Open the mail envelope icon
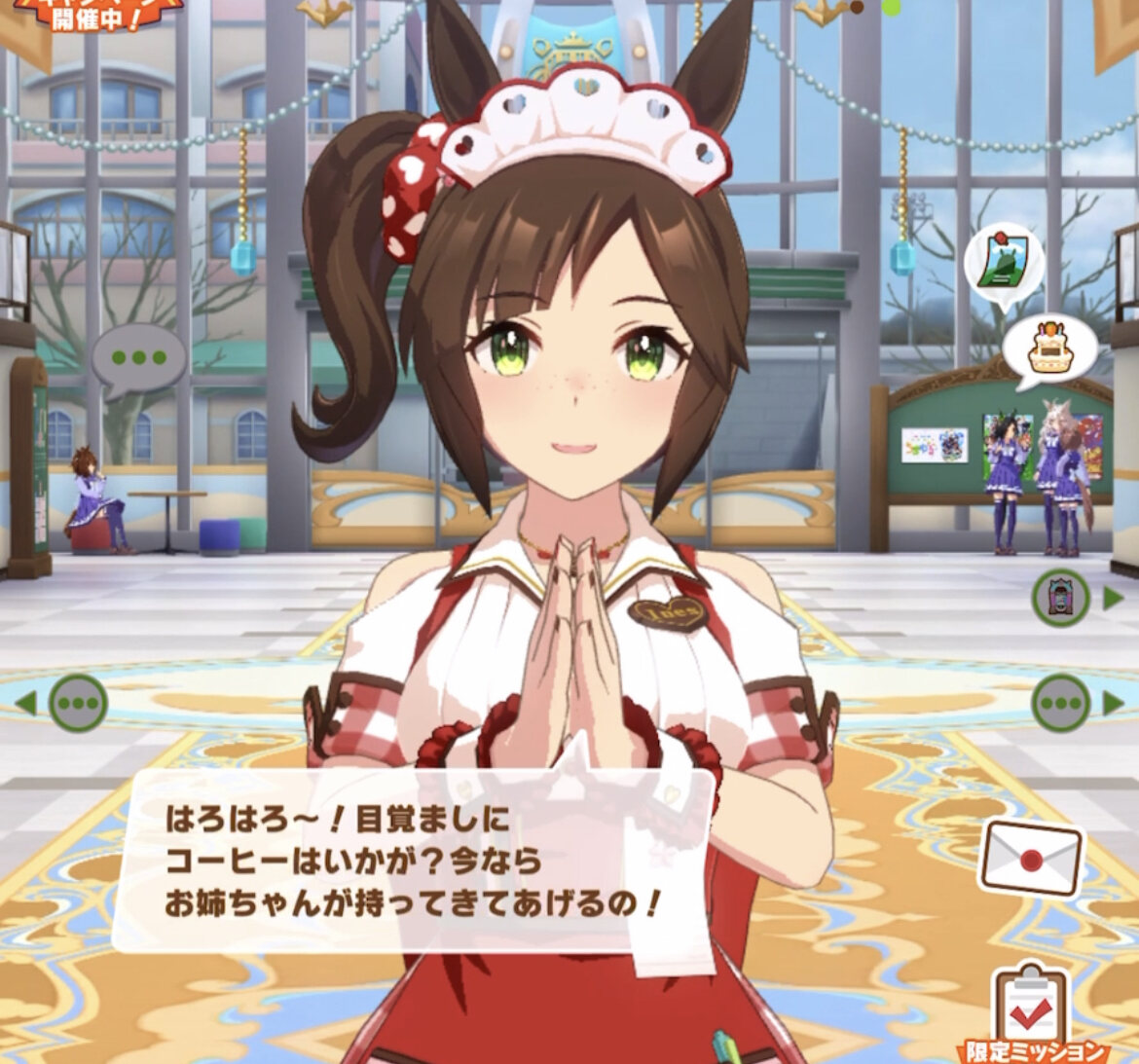This screenshot has width=1139, height=1064. click(1031, 857)
